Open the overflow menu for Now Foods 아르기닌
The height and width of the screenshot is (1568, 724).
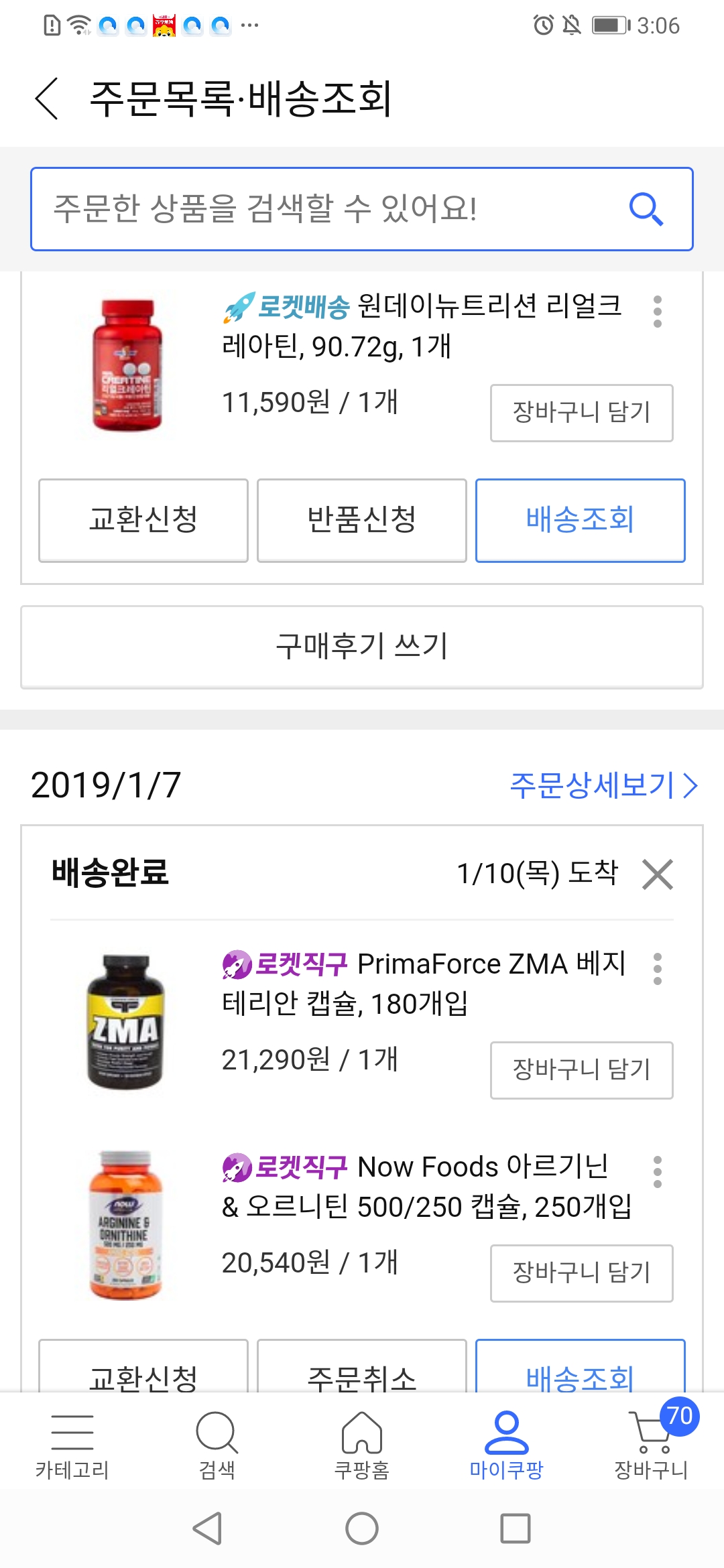tap(658, 1172)
